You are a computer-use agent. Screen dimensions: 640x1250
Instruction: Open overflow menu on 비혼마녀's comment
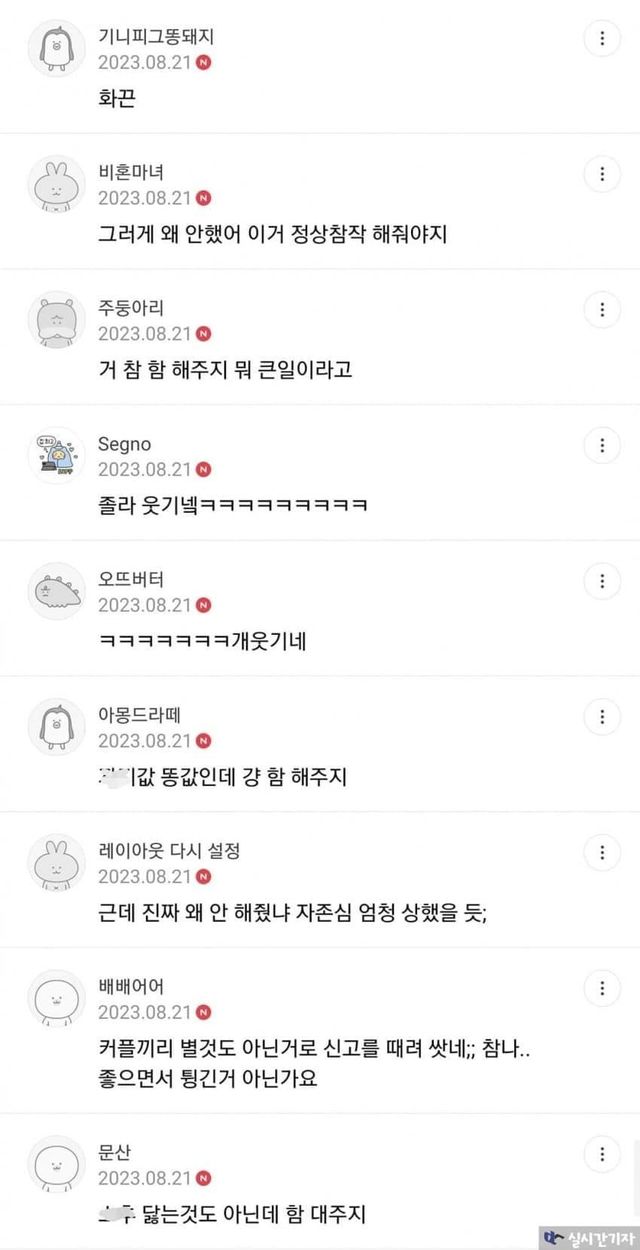click(x=601, y=174)
